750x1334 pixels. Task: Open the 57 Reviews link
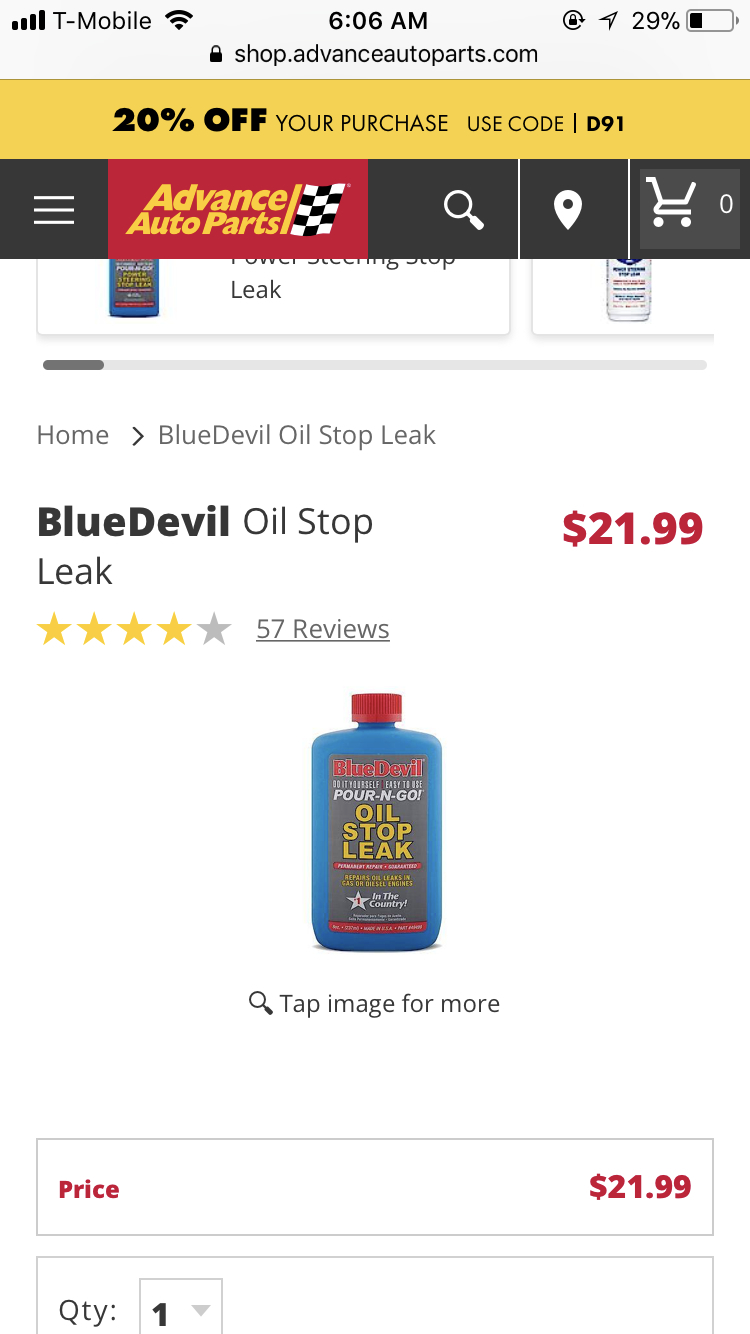coord(322,629)
